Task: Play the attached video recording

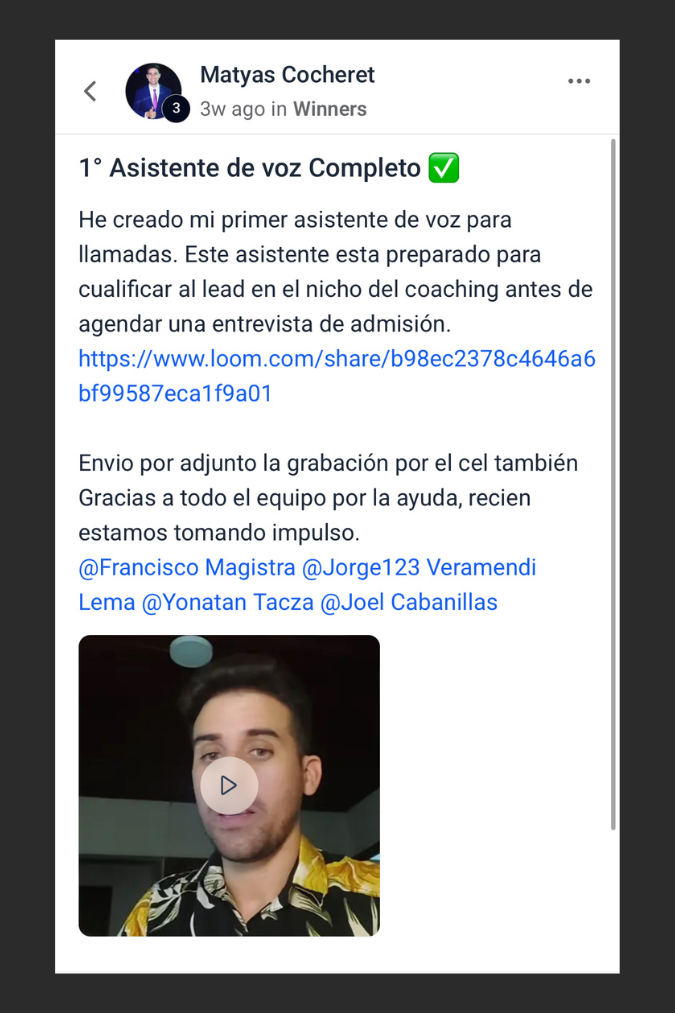Action: click(229, 785)
